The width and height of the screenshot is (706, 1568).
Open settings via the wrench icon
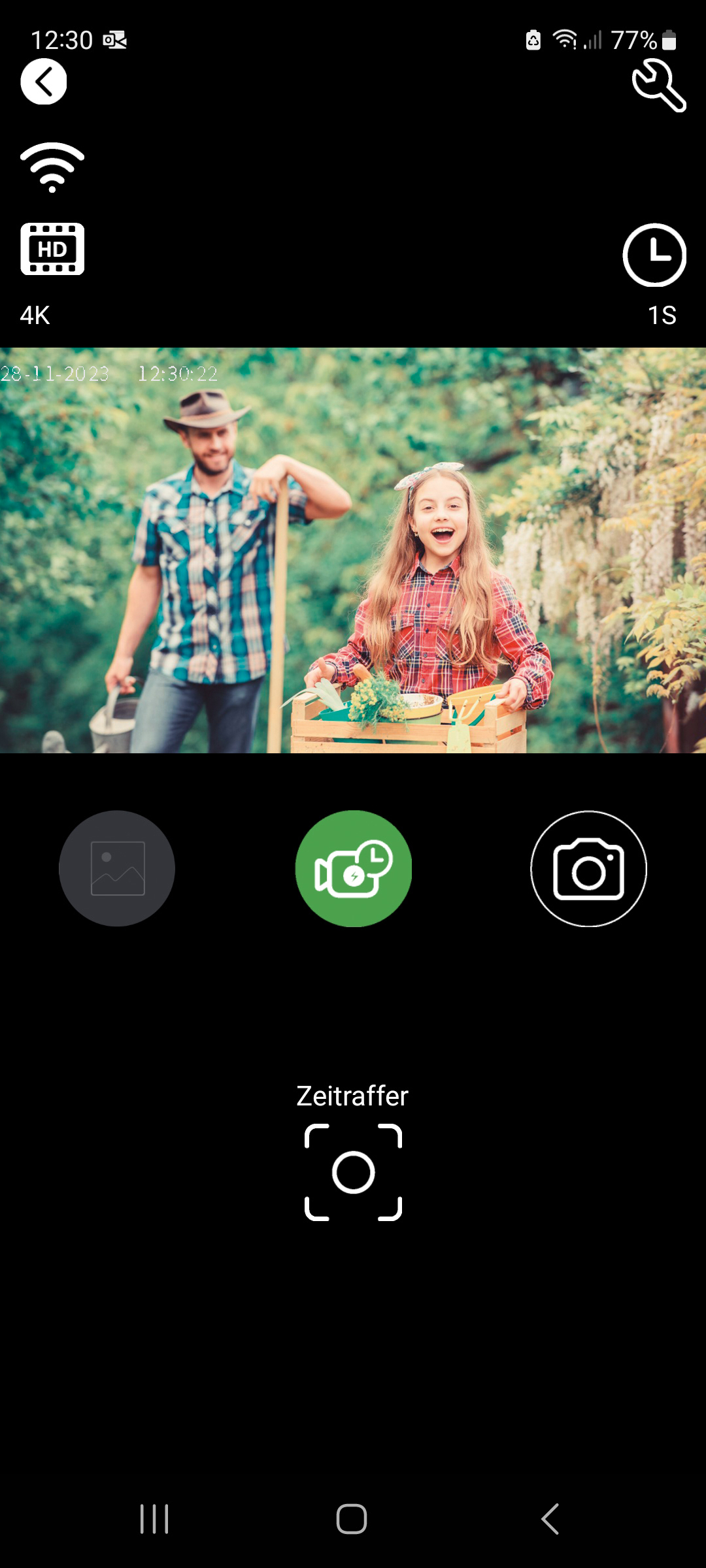(658, 85)
